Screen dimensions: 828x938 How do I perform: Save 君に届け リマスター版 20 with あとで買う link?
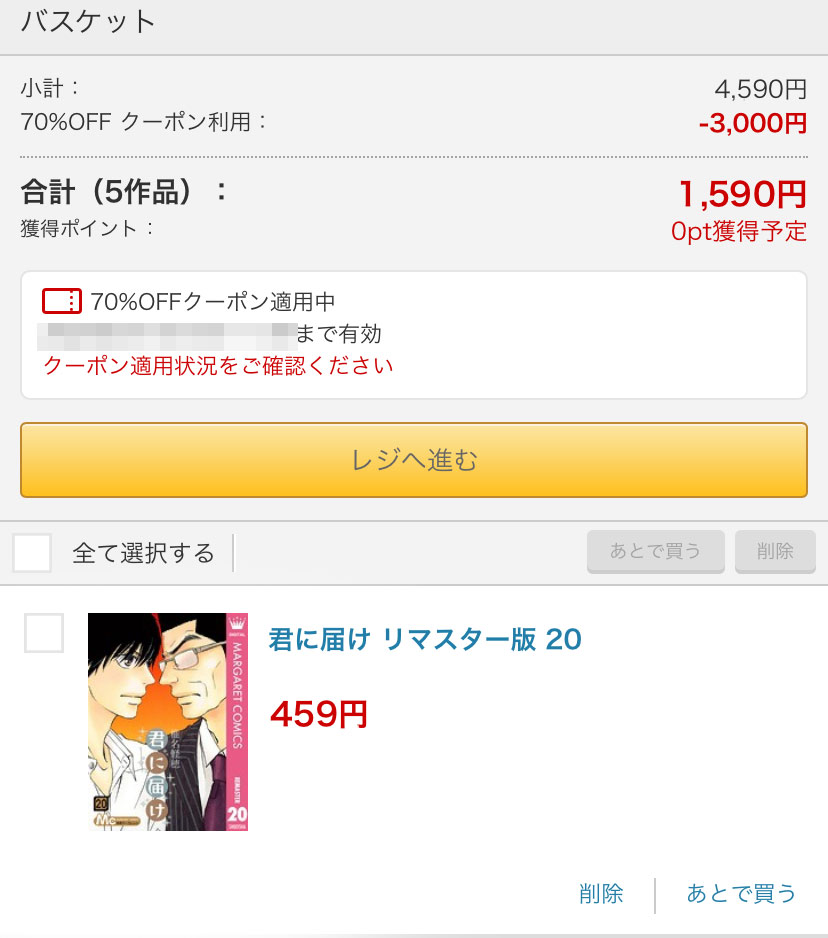pyautogui.click(x=741, y=893)
